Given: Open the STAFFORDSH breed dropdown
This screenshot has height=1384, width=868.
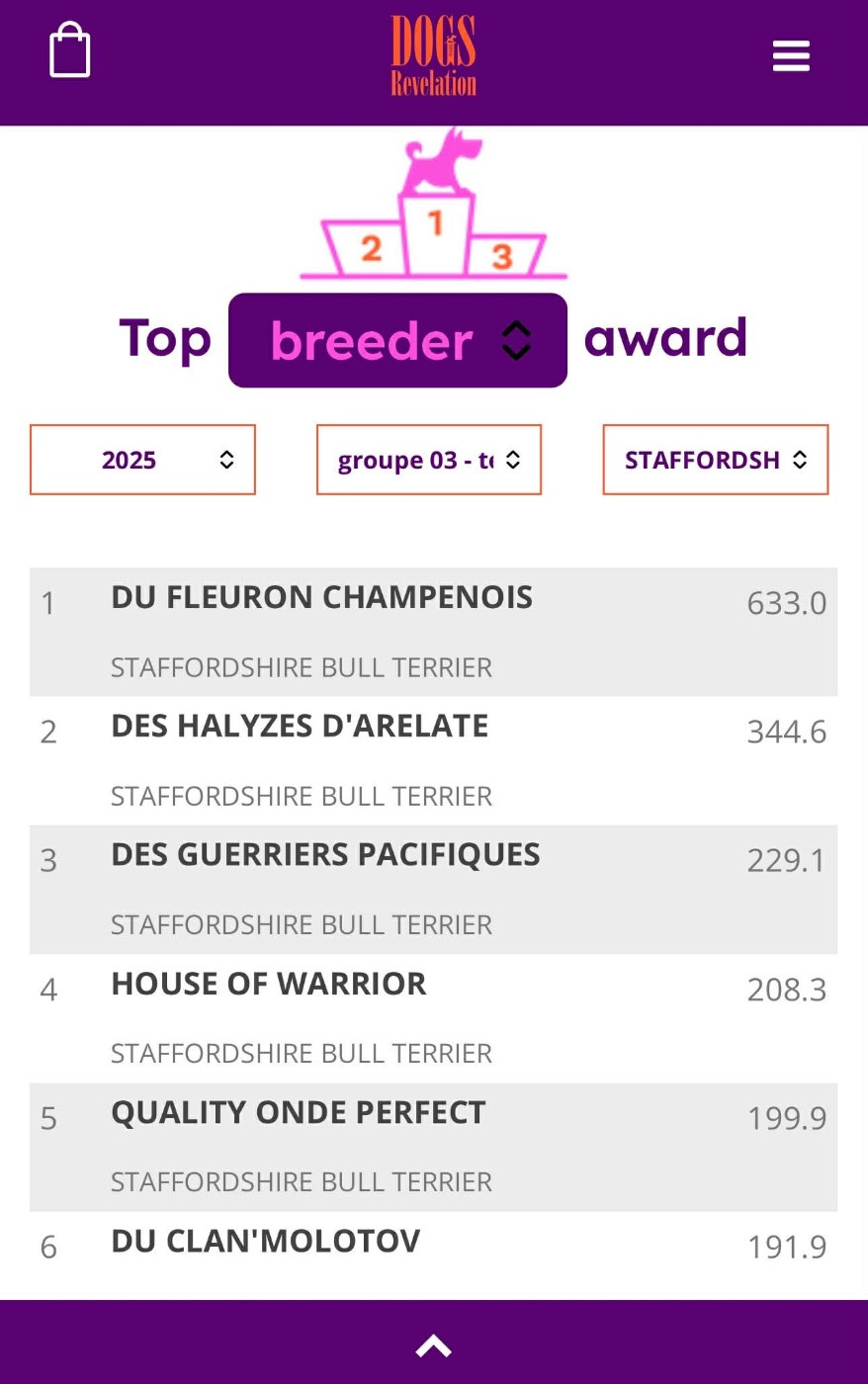Looking at the screenshot, I should click(x=715, y=459).
